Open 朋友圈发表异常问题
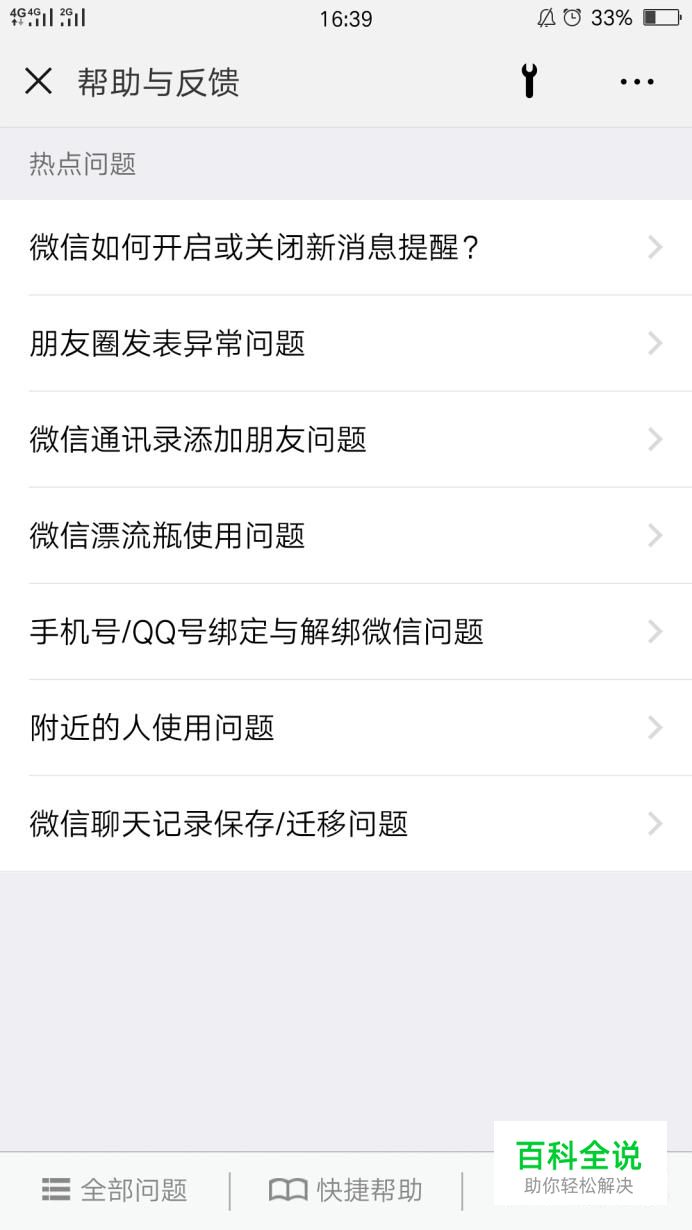 point(346,343)
